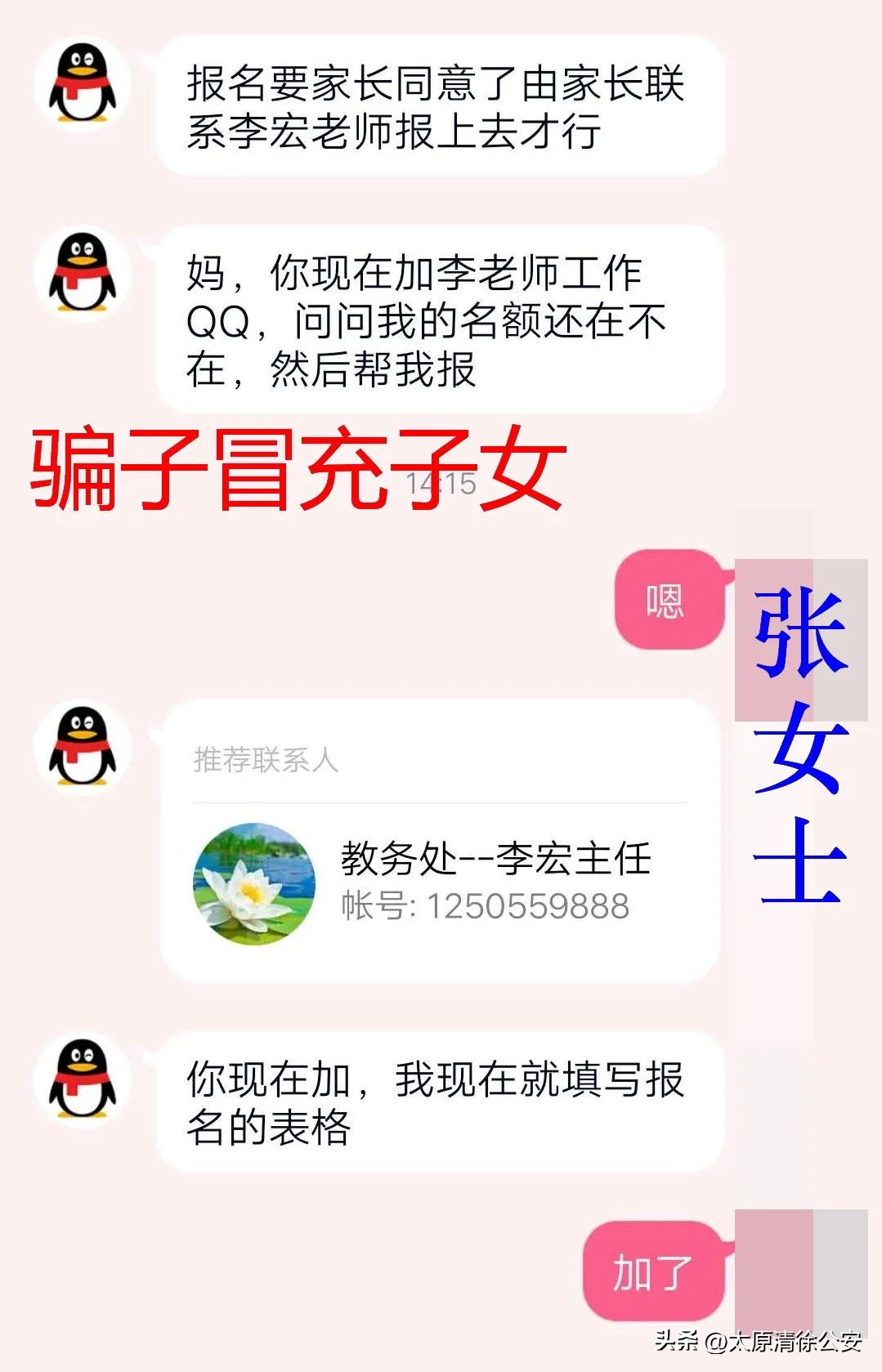Select the message about '报名要家长同意'
Screen dimensions: 882x1372
(441, 106)
